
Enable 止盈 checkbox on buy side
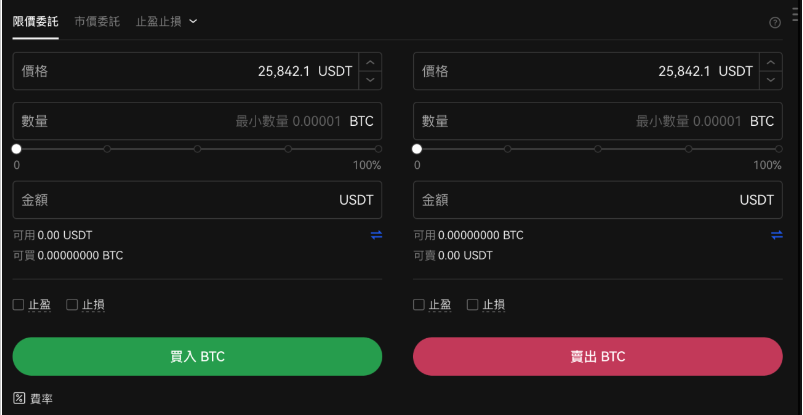point(19,304)
